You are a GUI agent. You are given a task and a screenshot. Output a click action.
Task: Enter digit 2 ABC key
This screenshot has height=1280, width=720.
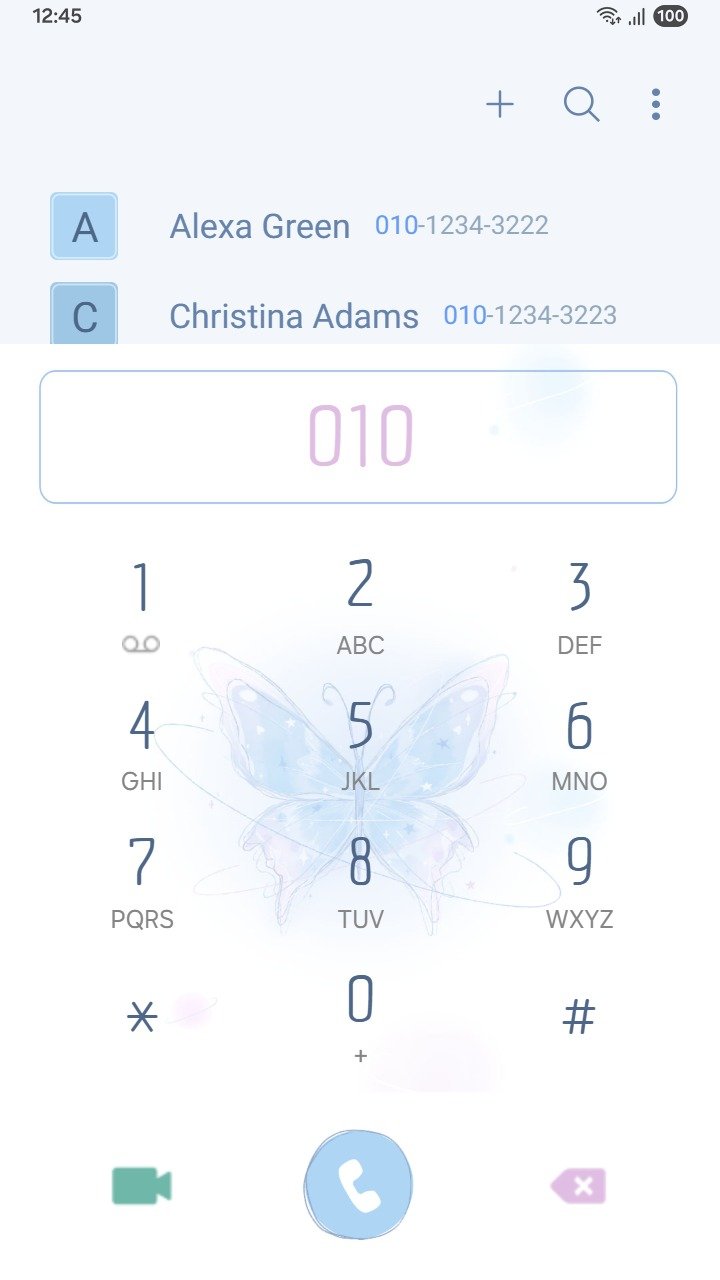coord(360,604)
